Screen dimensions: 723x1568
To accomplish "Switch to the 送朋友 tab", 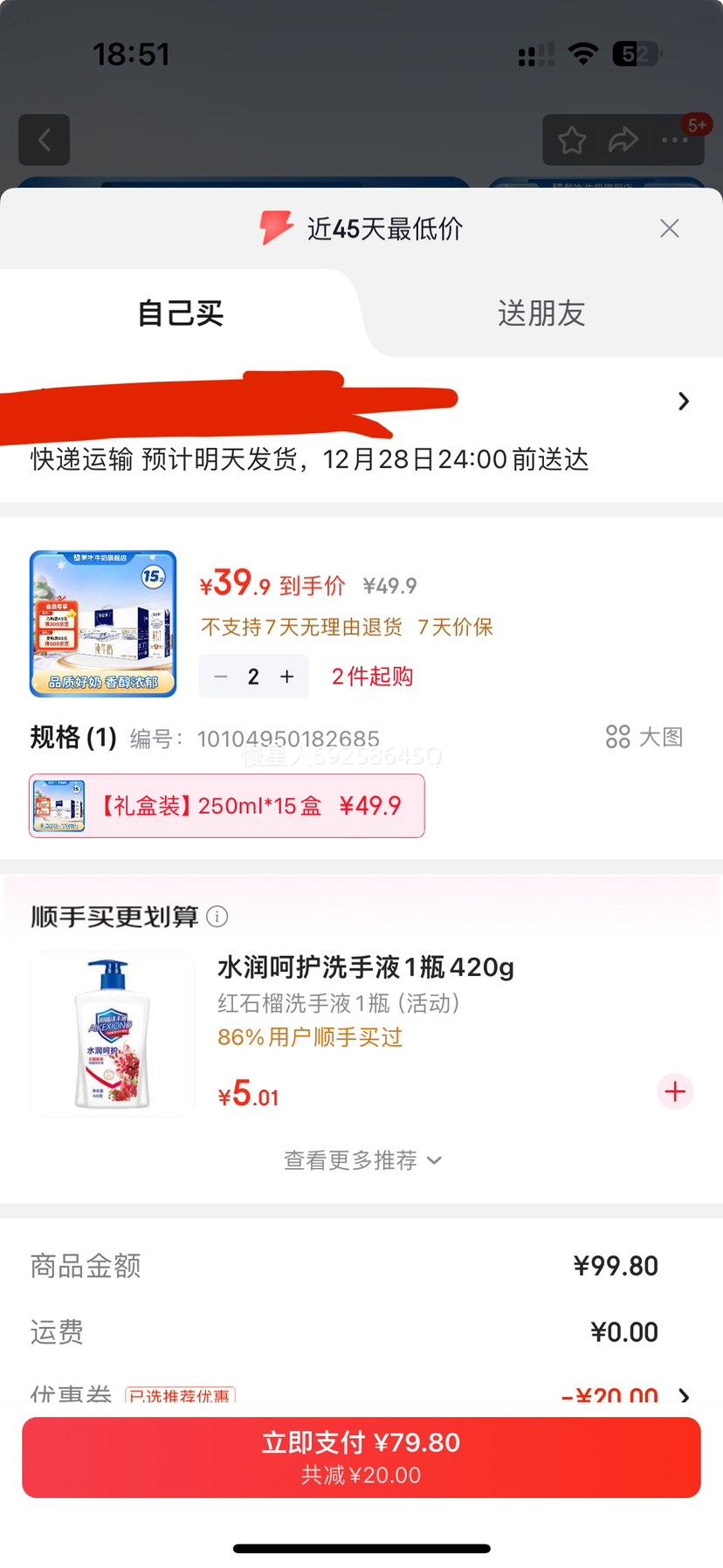I will (x=541, y=313).
